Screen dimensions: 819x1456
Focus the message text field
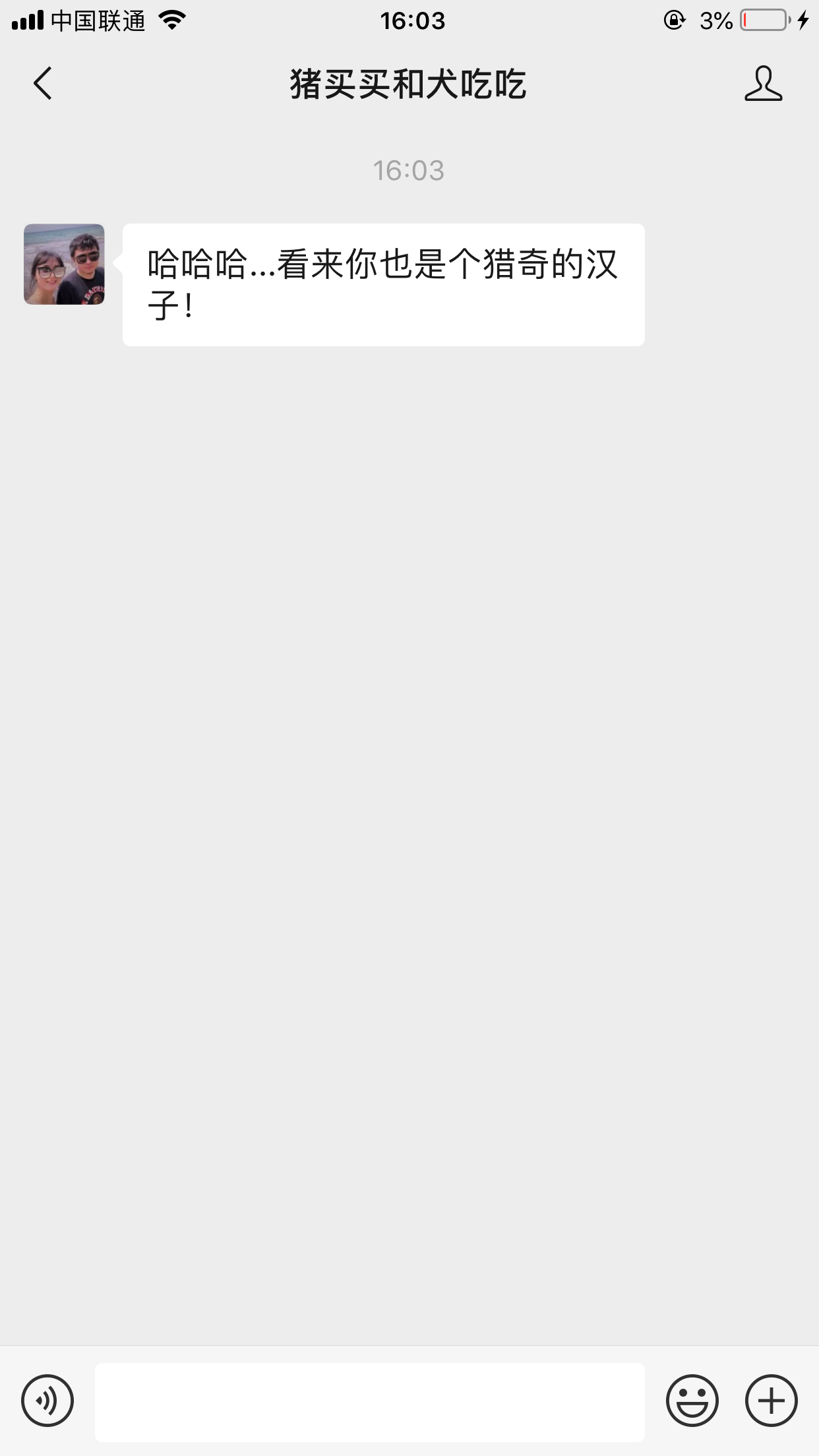[370, 1402]
